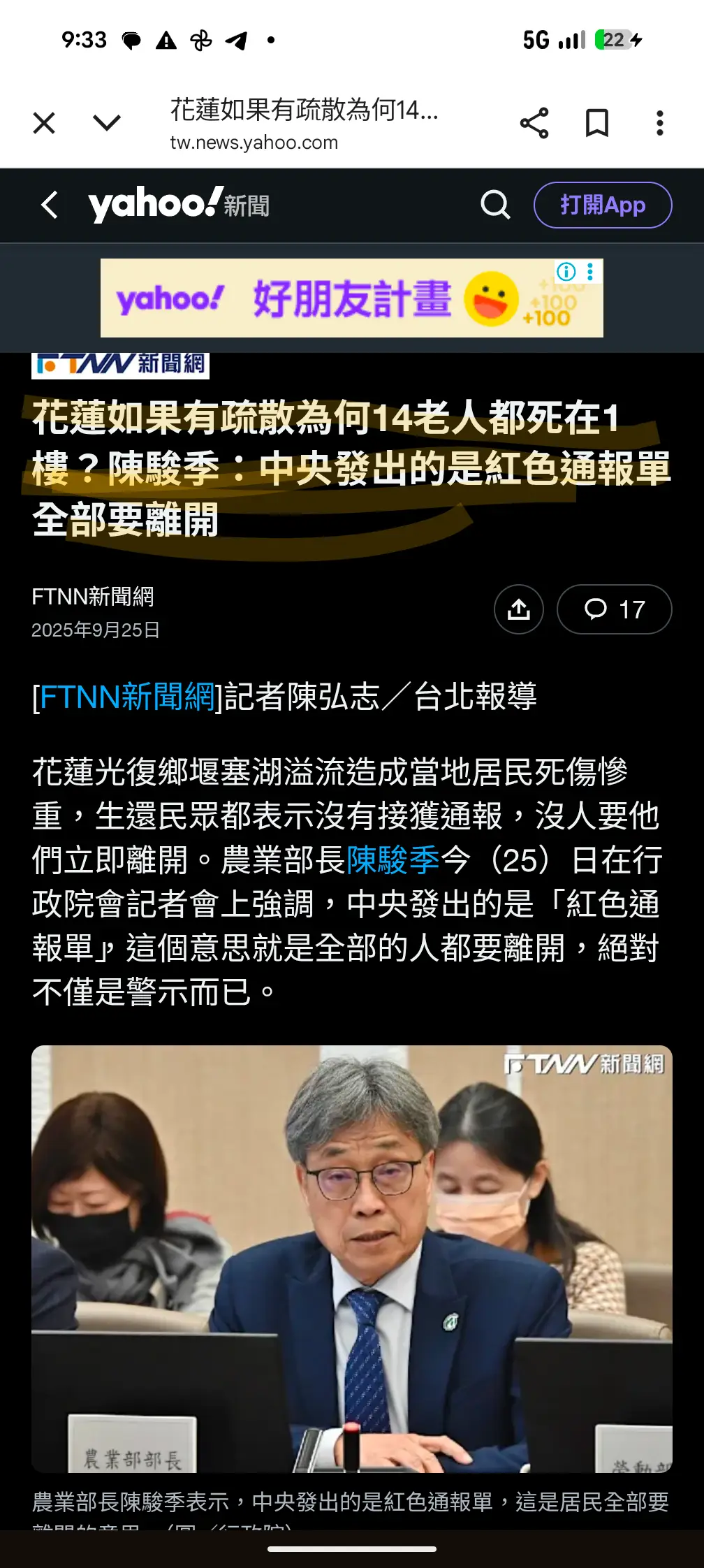The image size is (704, 1568).
Task: Tap the 打開App button
Action: click(603, 205)
